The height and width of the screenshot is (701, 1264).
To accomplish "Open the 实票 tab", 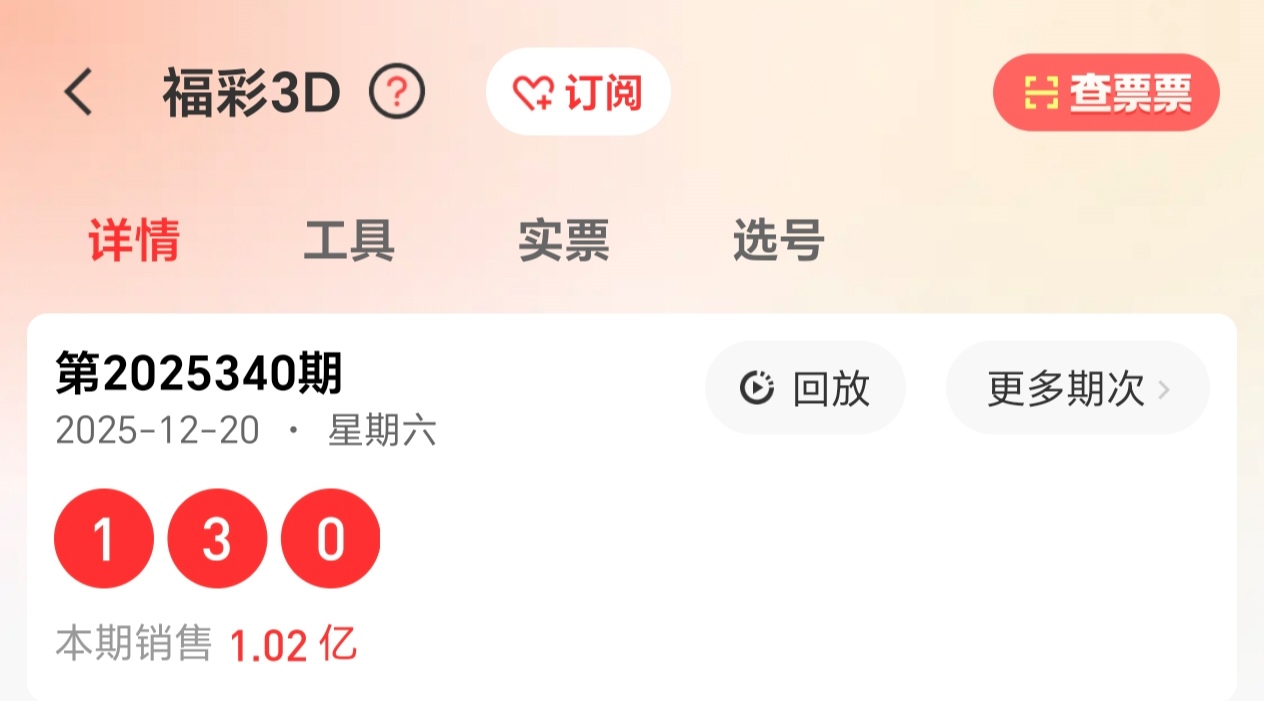I will [564, 241].
